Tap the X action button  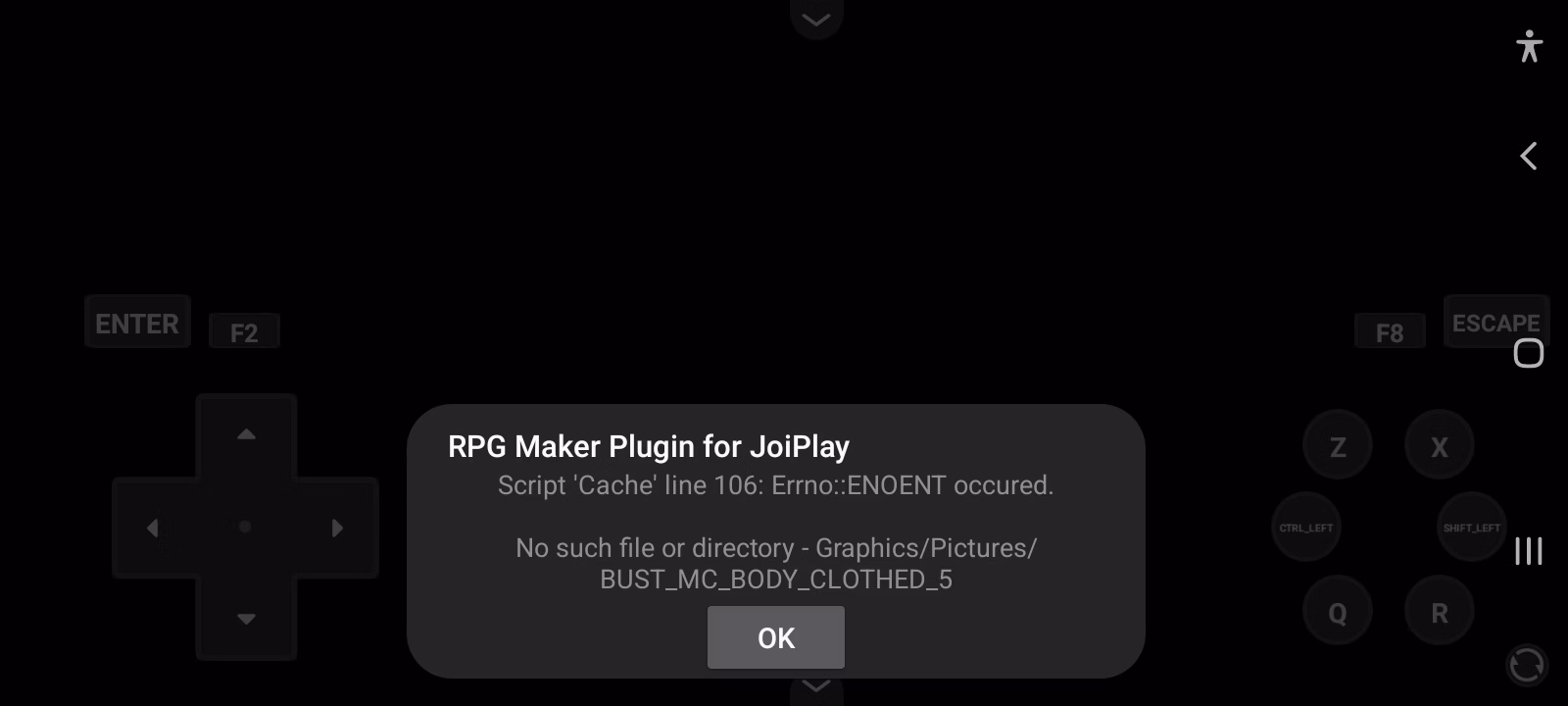[x=1439, y=446]
